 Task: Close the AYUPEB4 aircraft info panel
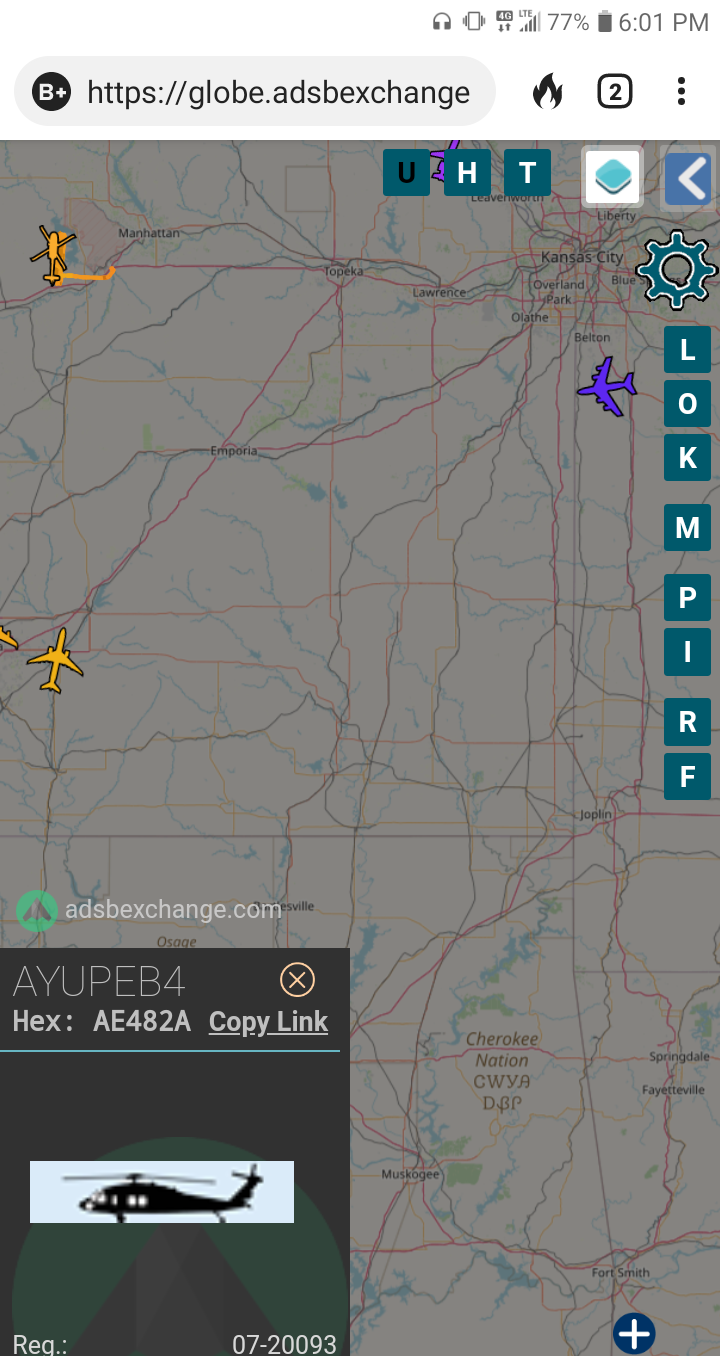tap(297, 980)
